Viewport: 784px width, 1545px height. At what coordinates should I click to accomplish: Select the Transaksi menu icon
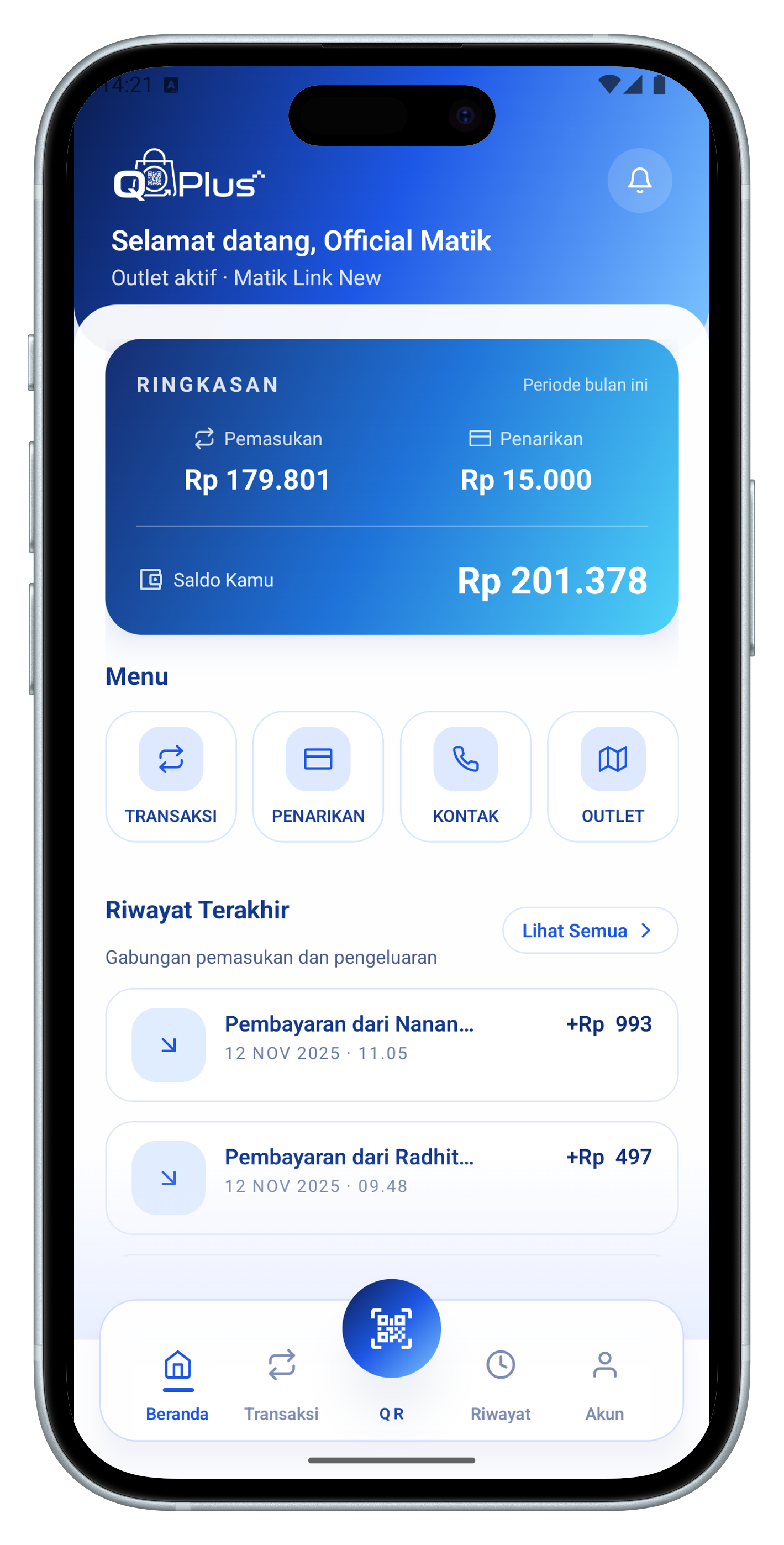[170, 759]
